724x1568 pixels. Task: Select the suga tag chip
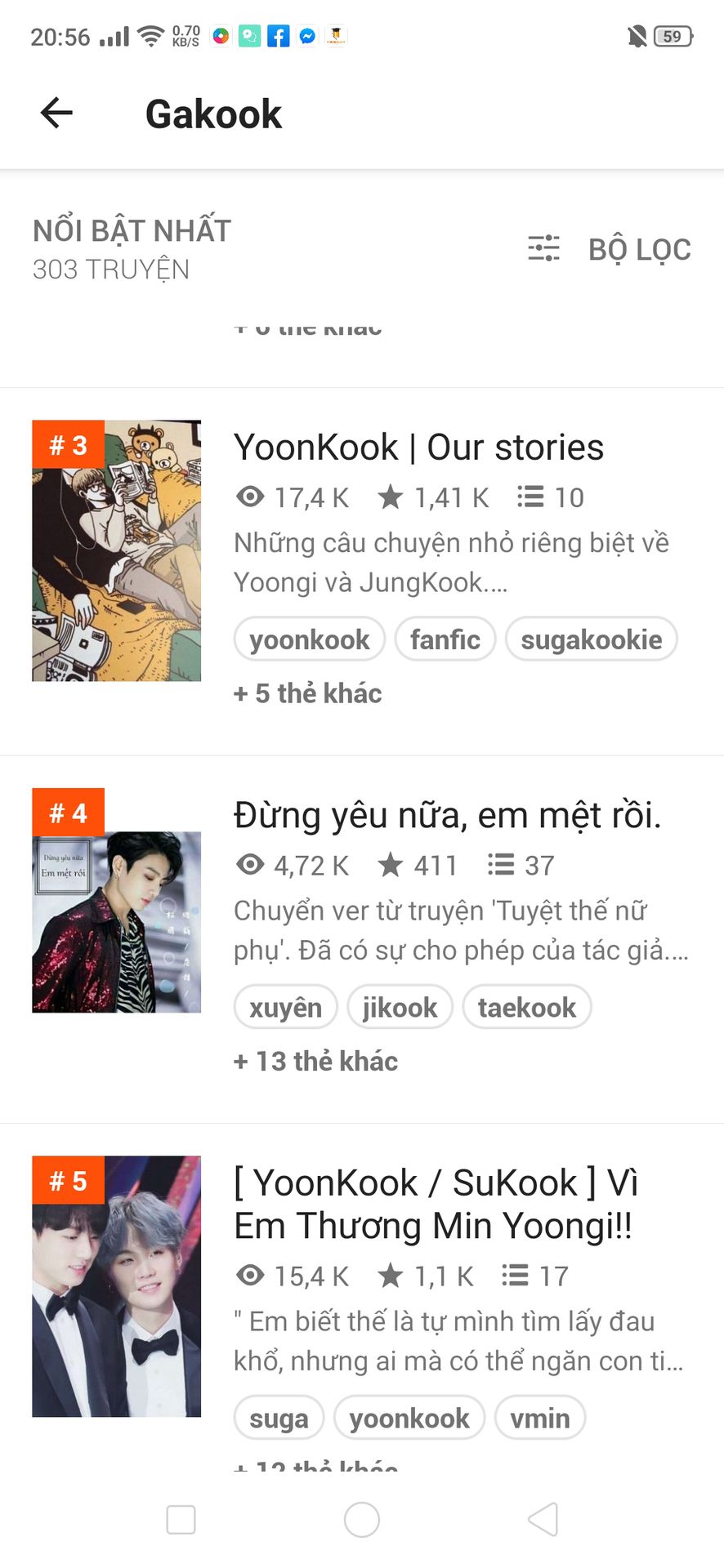point(279,1419)
